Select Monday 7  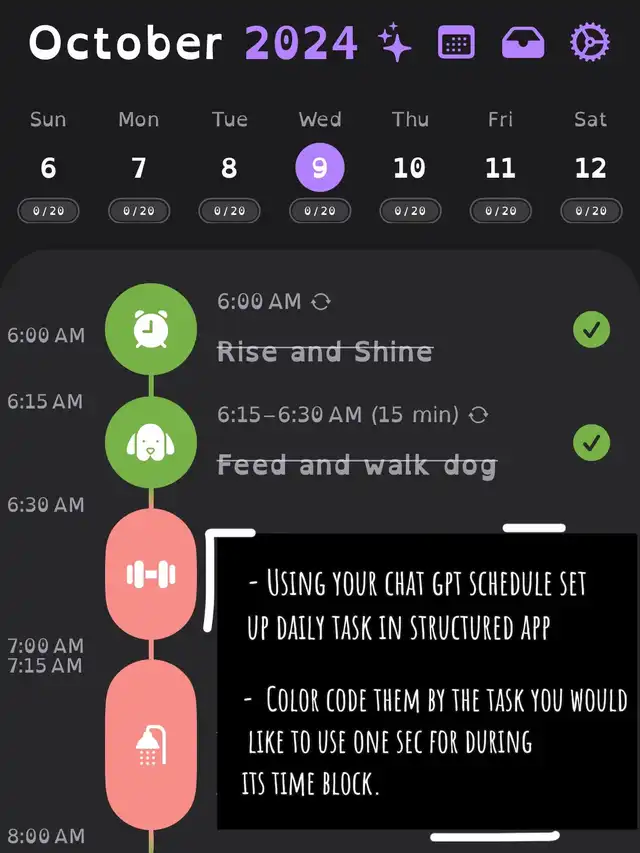(x=139, y=168)
